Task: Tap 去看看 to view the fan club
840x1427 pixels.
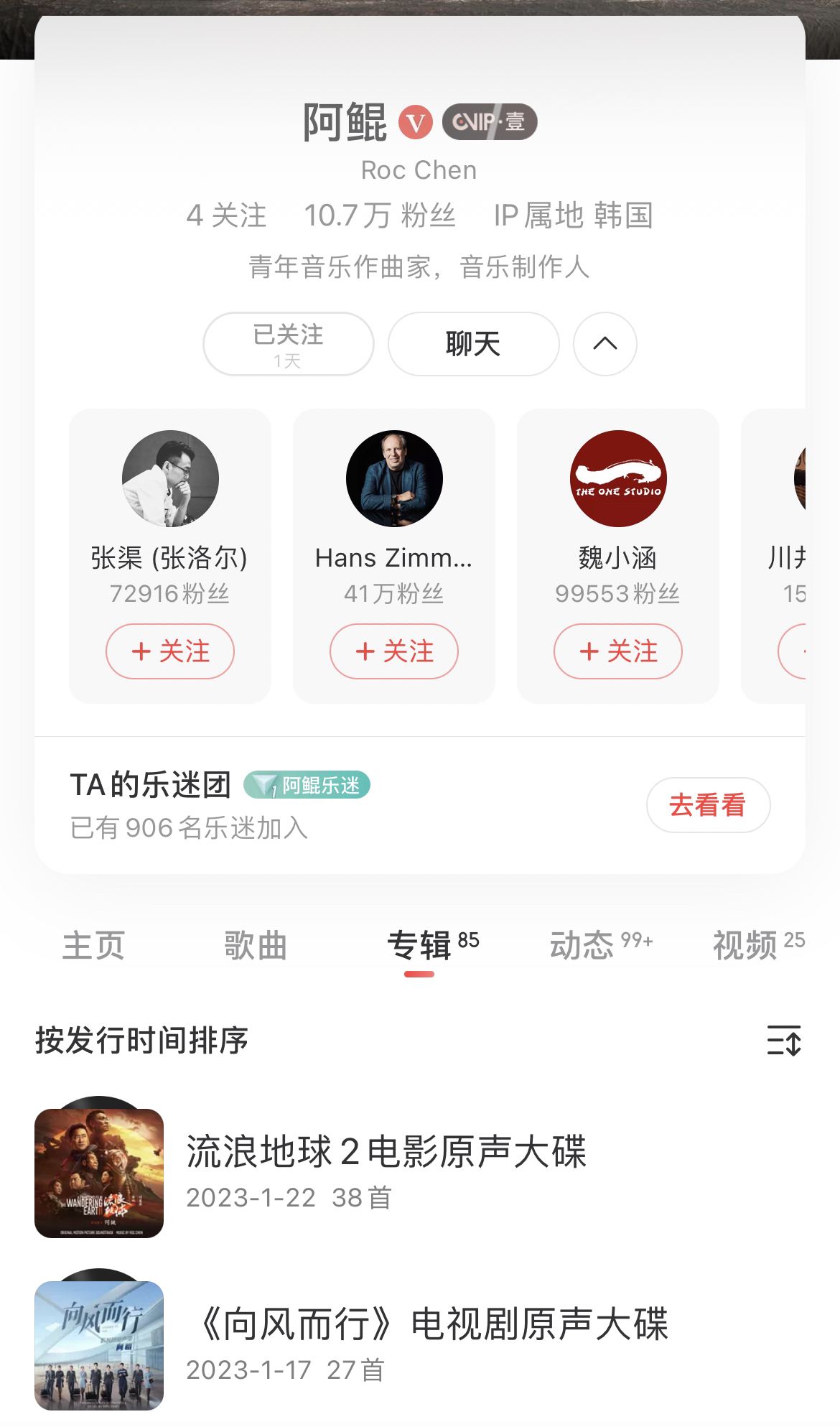Action: 708,804
